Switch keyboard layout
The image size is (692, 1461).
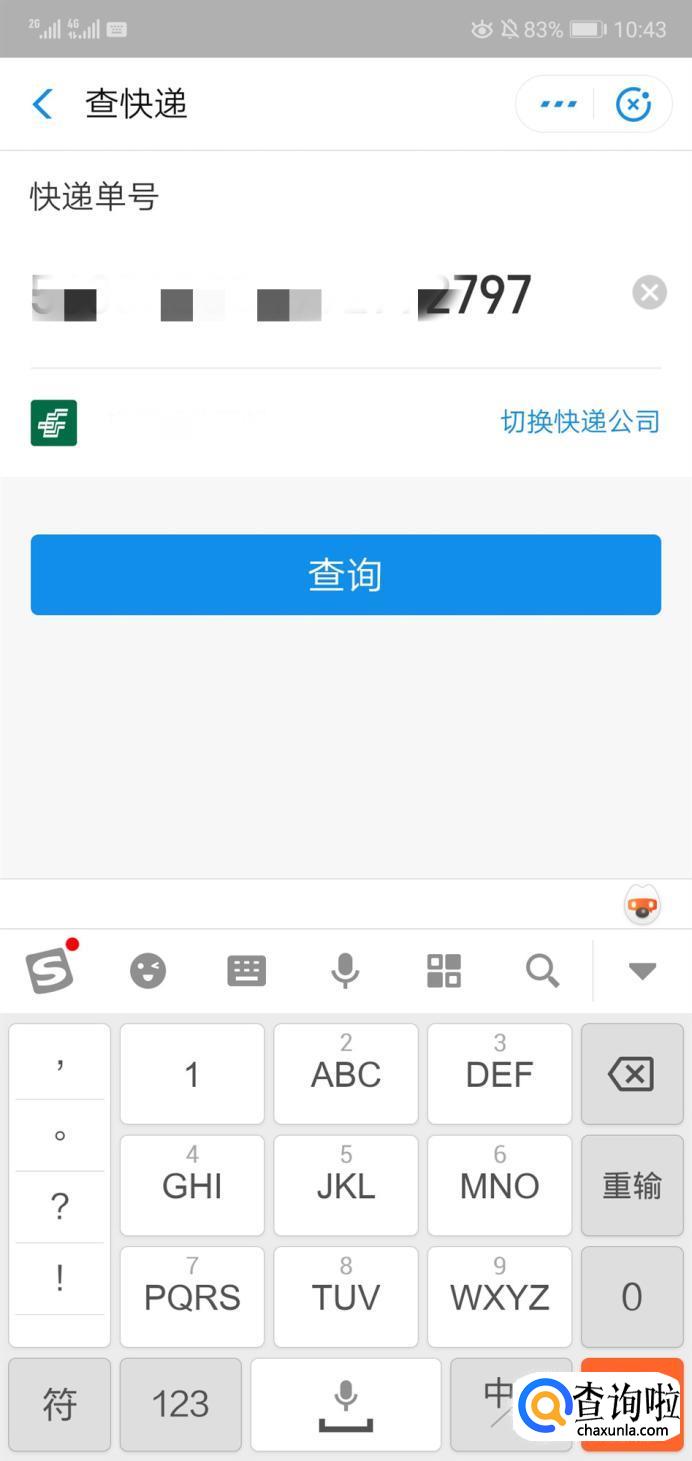246,970
